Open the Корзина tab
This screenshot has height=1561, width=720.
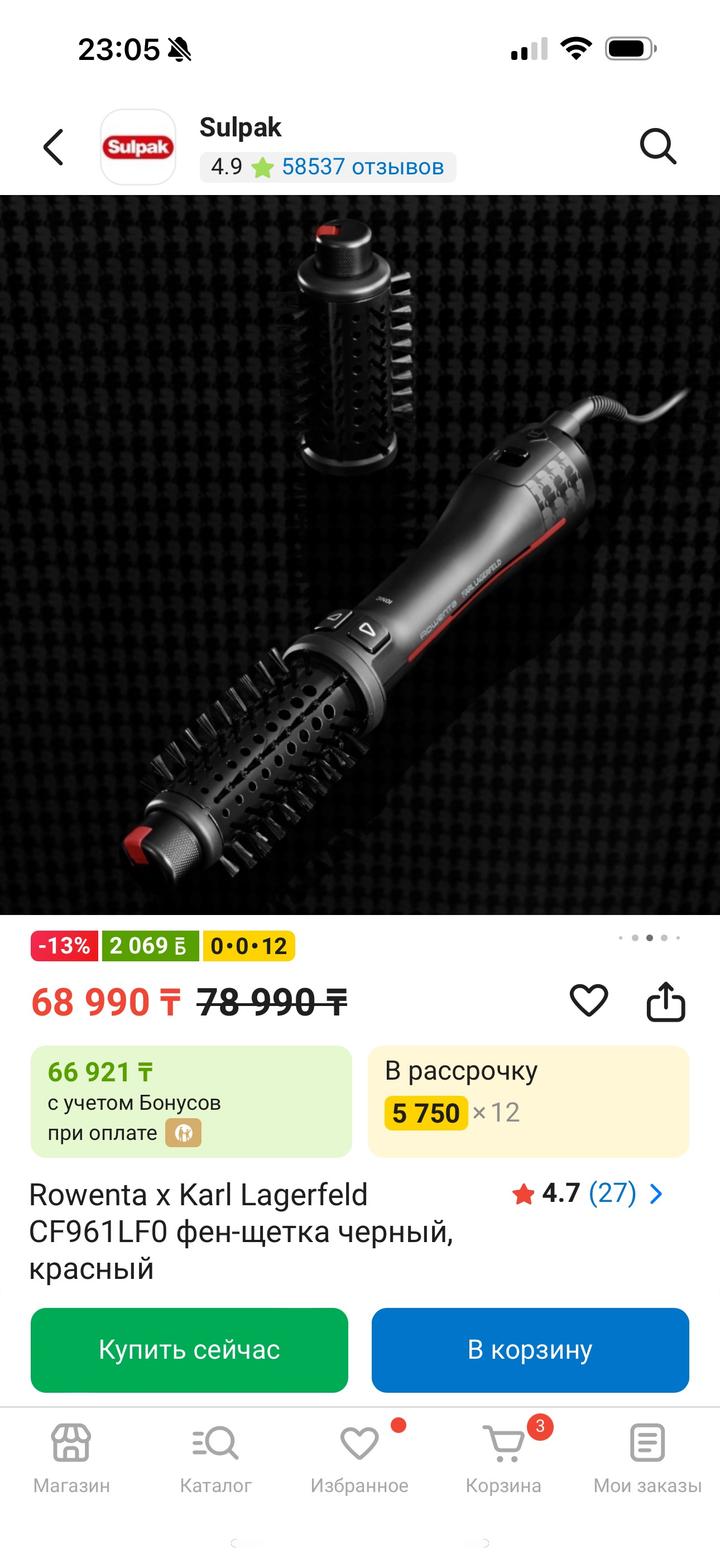pyautogui.click(x=503, y=1458)
